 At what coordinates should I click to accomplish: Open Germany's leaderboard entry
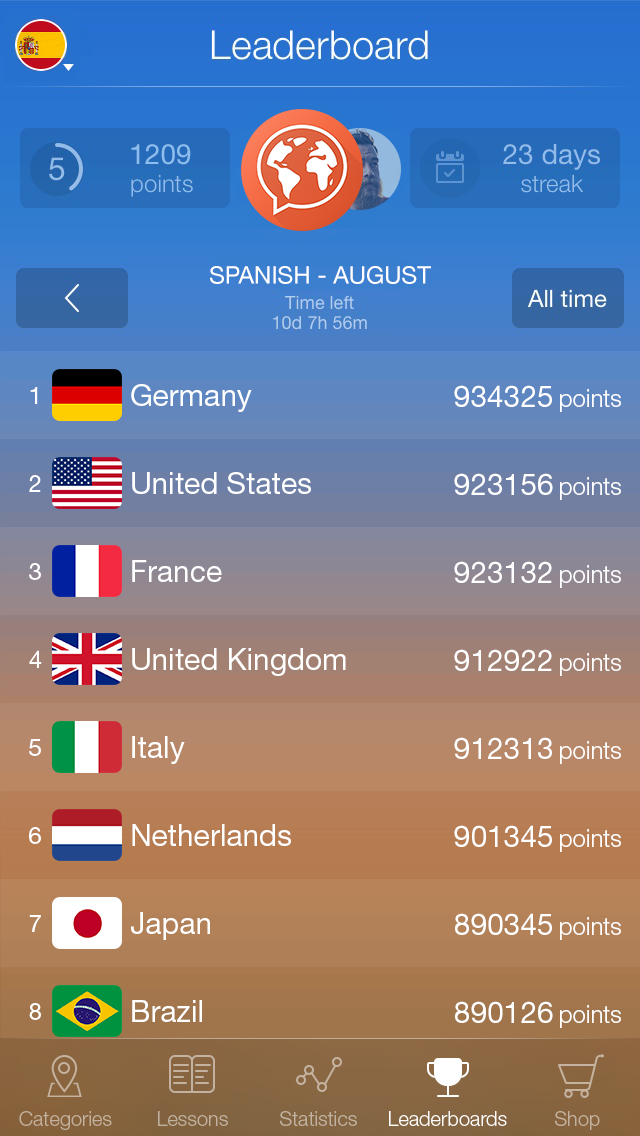[x=320, y=396]
